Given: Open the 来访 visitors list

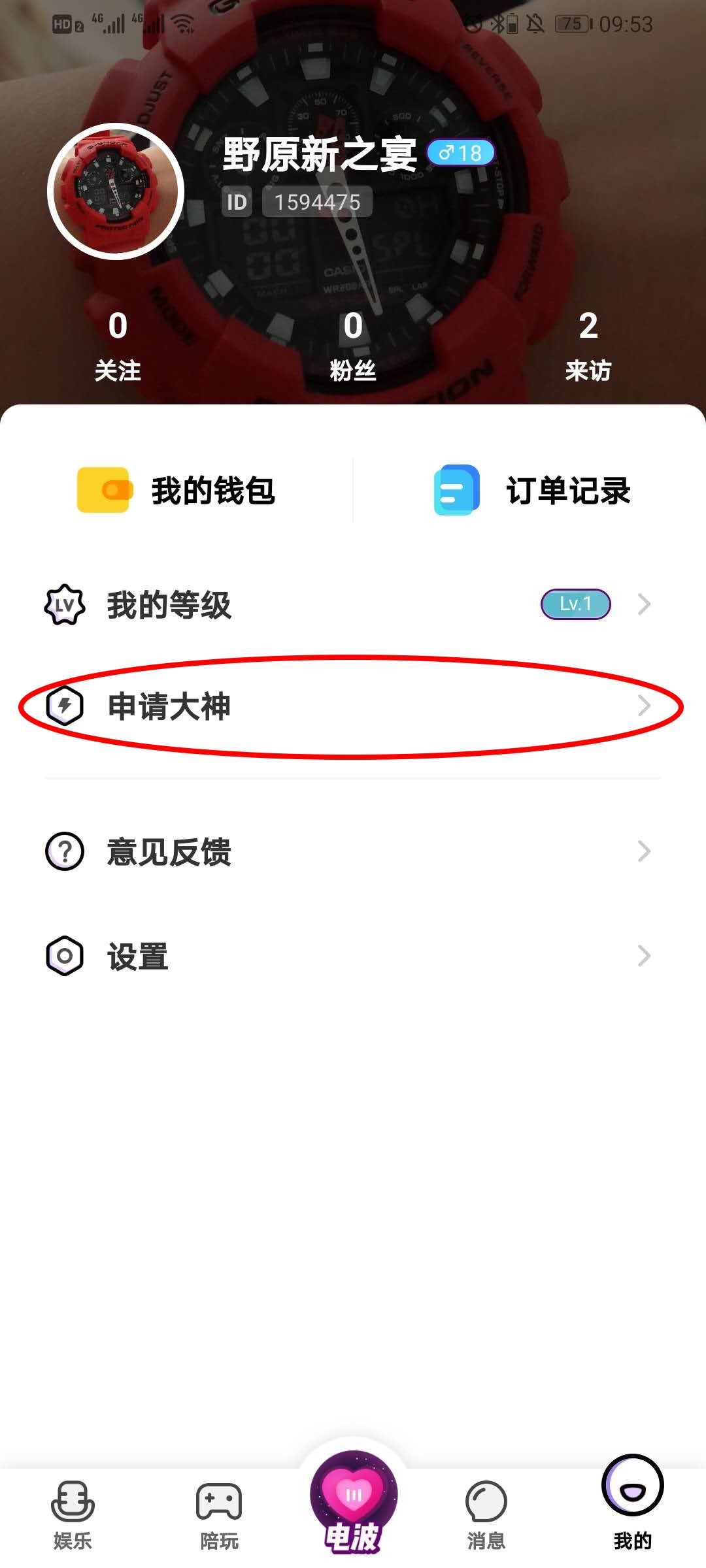Looking at the screenshot, I should [x=588, y=345].
